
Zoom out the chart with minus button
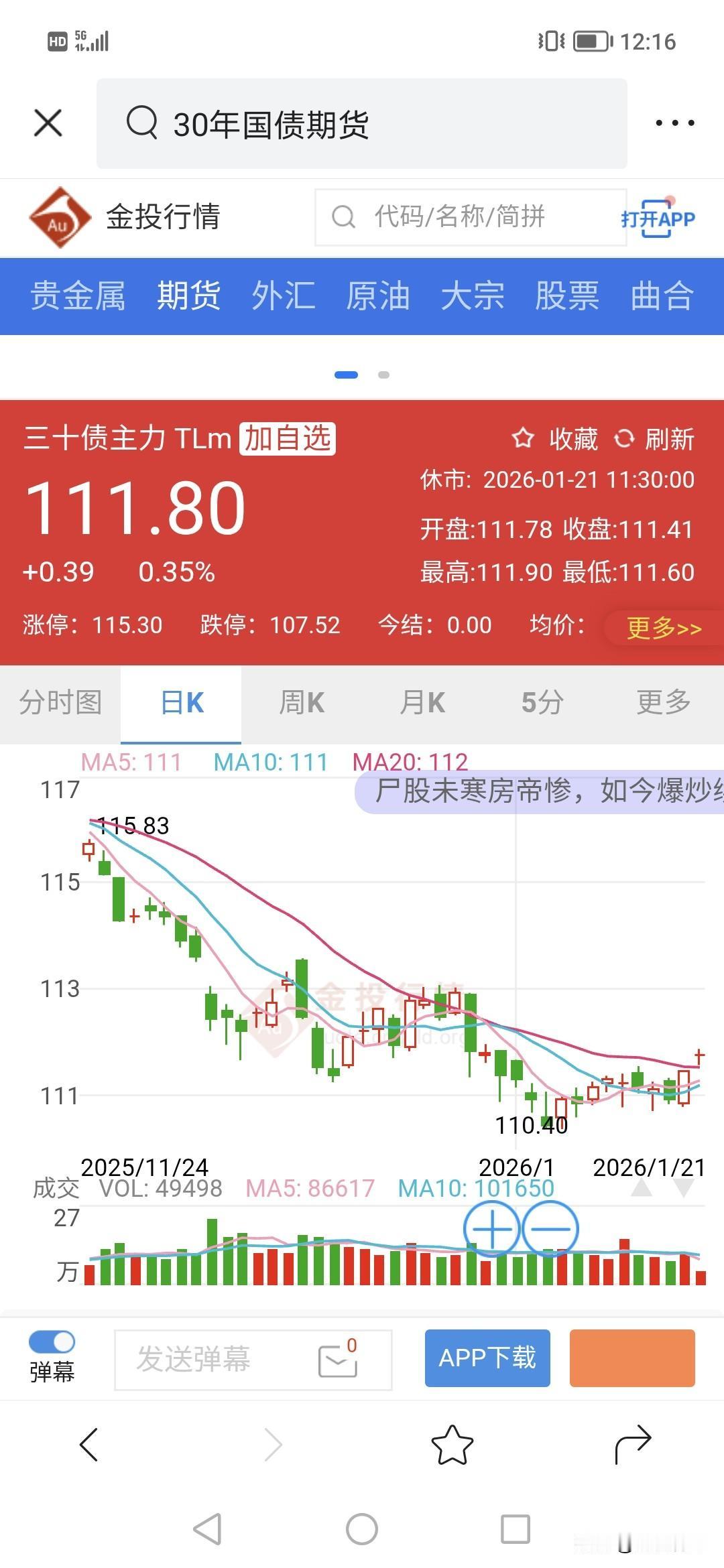[x=550, y=1229]
